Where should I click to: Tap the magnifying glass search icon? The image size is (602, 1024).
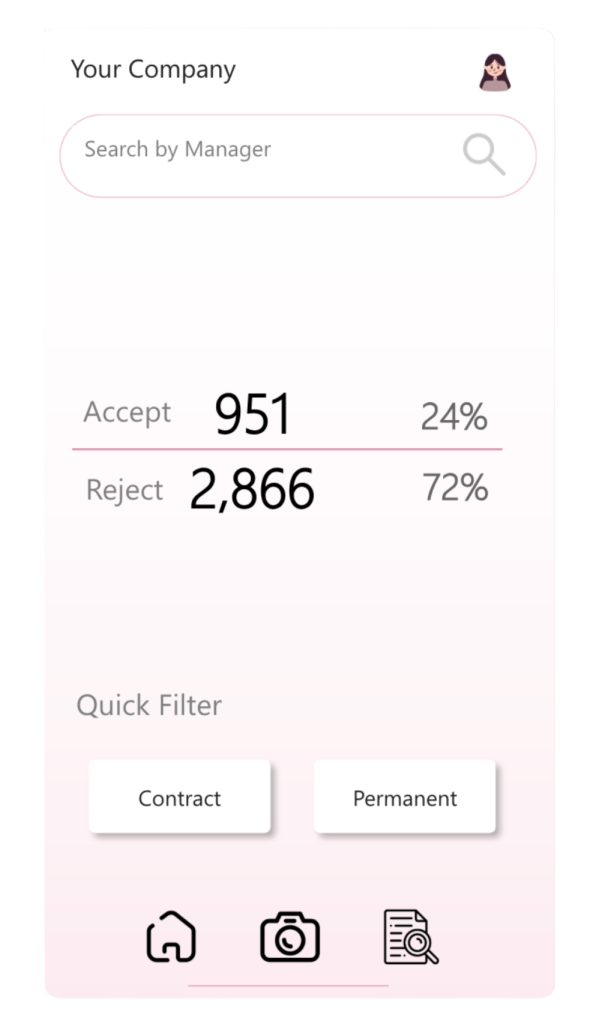[x=484, y=155]
